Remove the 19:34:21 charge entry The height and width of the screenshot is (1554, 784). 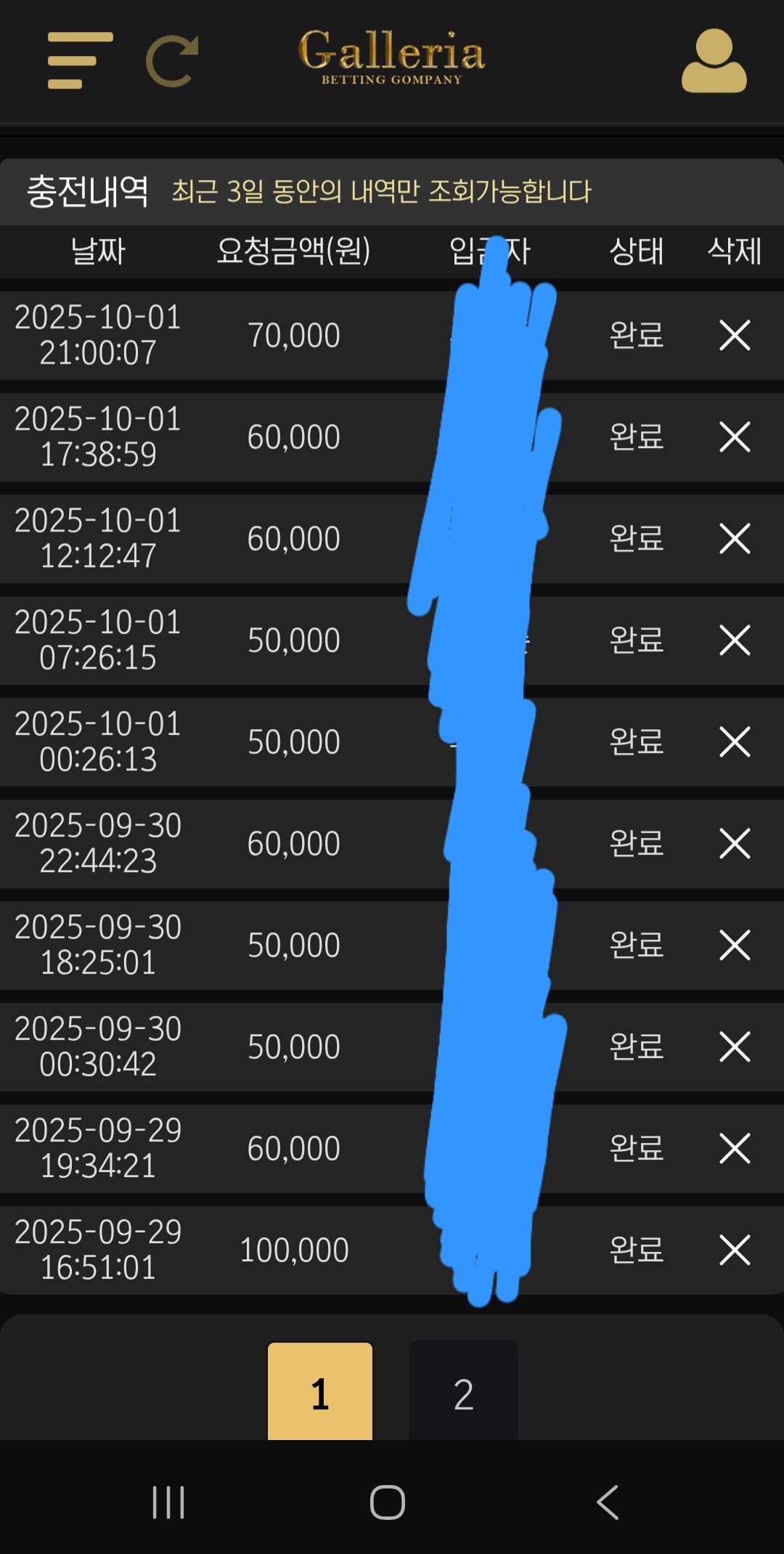click(735, 1149)
